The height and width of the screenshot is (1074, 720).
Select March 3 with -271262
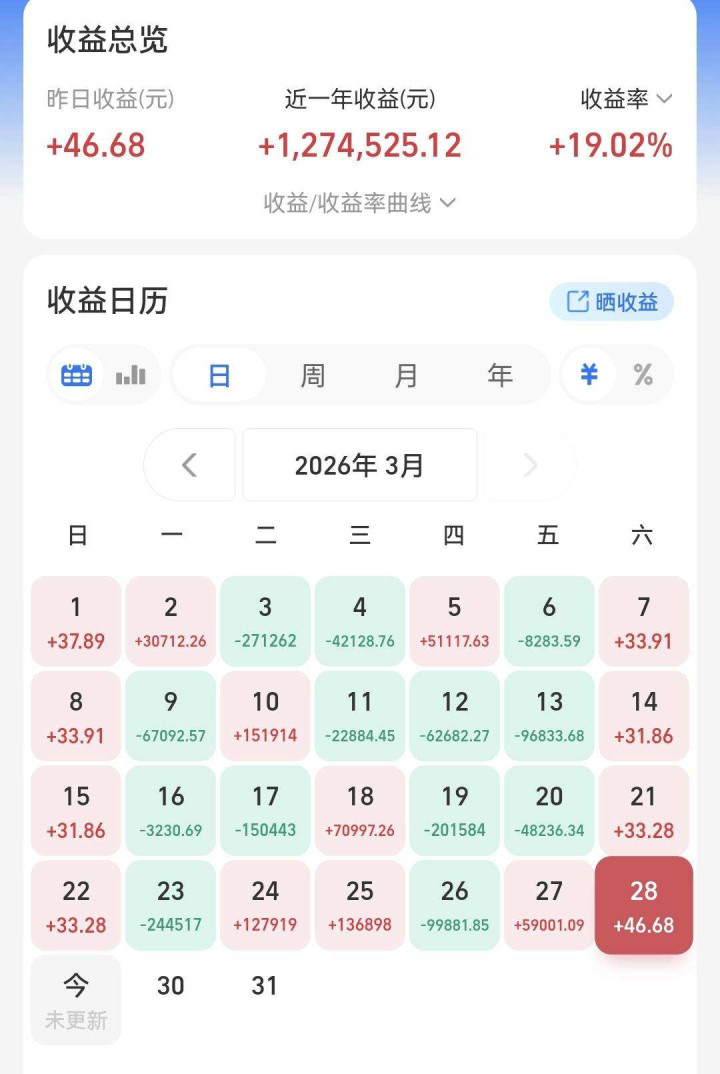point(265,621)
